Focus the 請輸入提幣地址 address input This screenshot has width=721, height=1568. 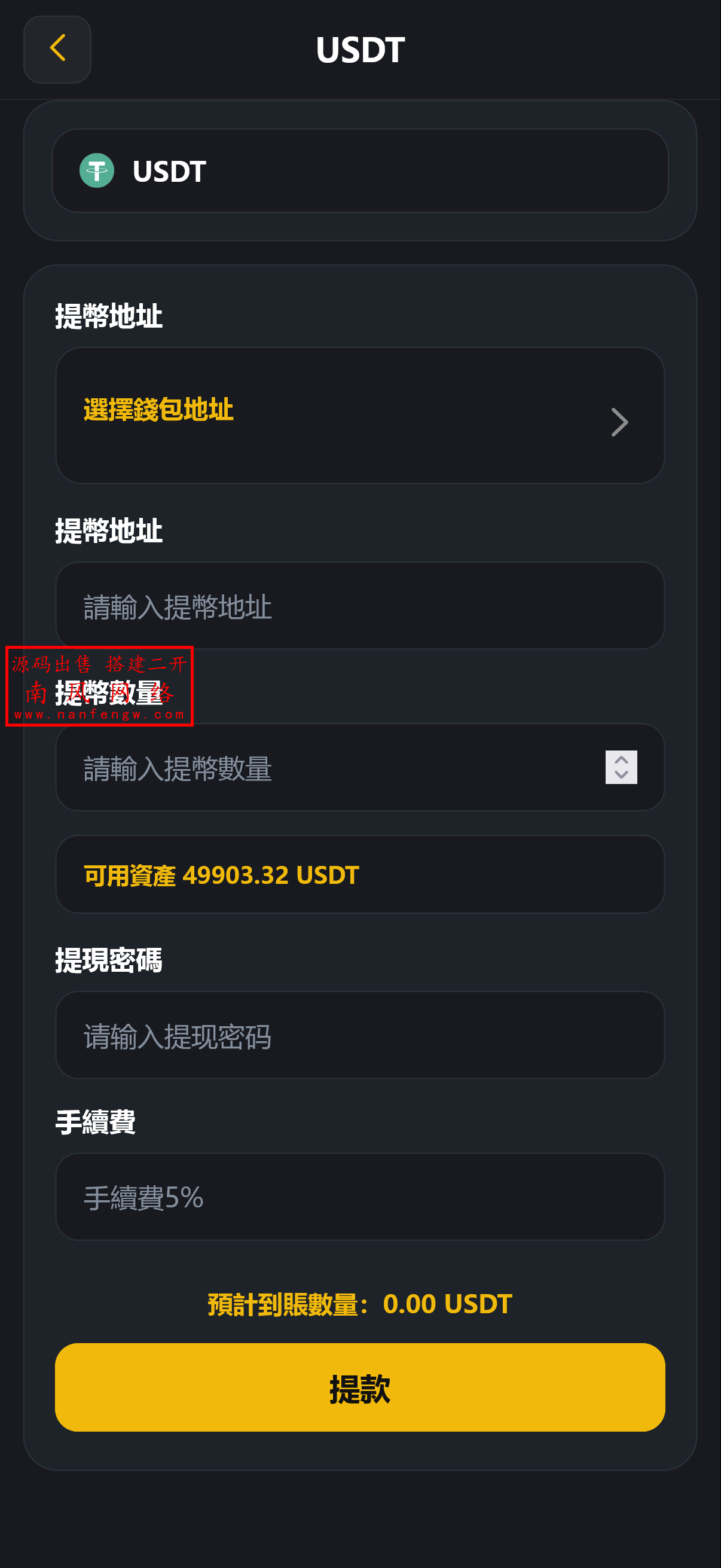360,606
